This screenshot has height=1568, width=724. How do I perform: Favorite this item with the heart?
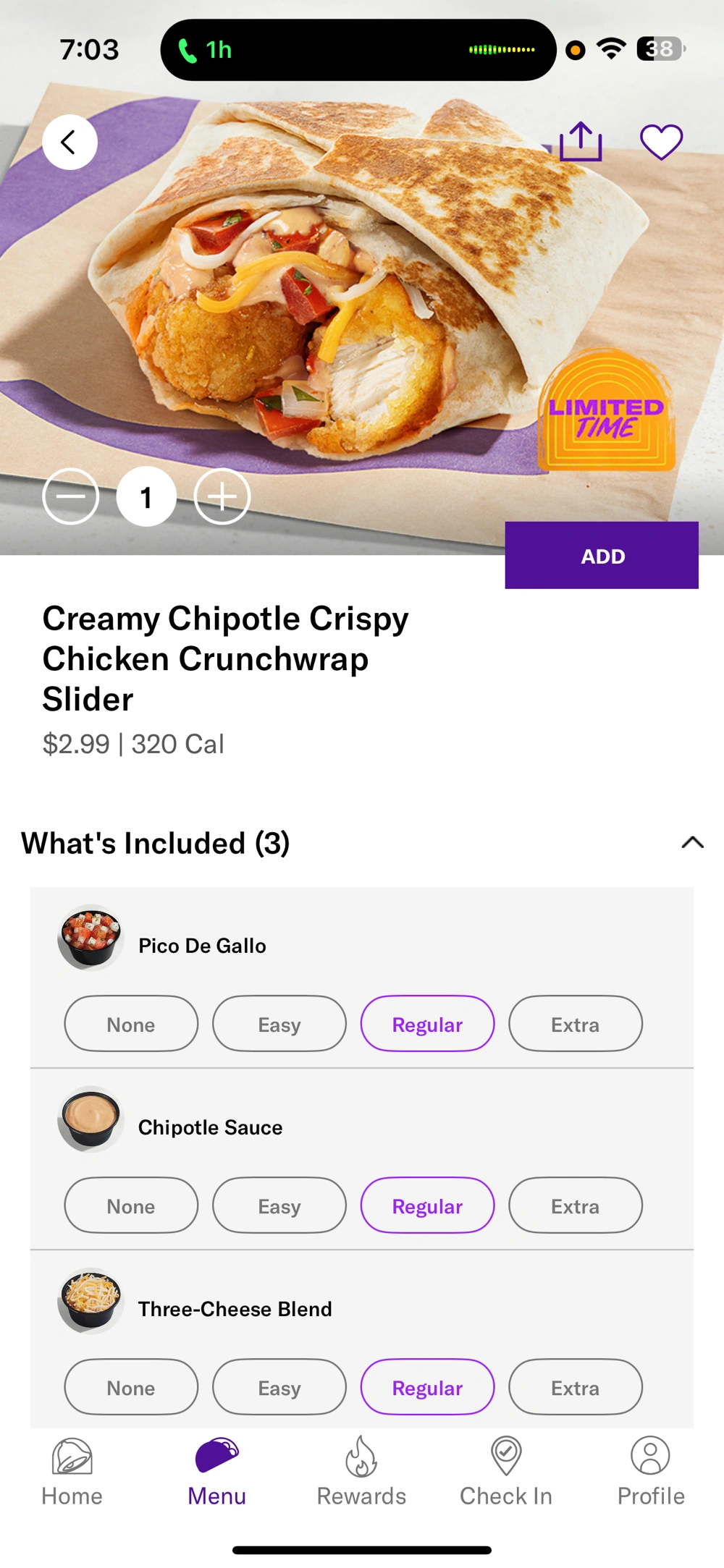(661, 142)
